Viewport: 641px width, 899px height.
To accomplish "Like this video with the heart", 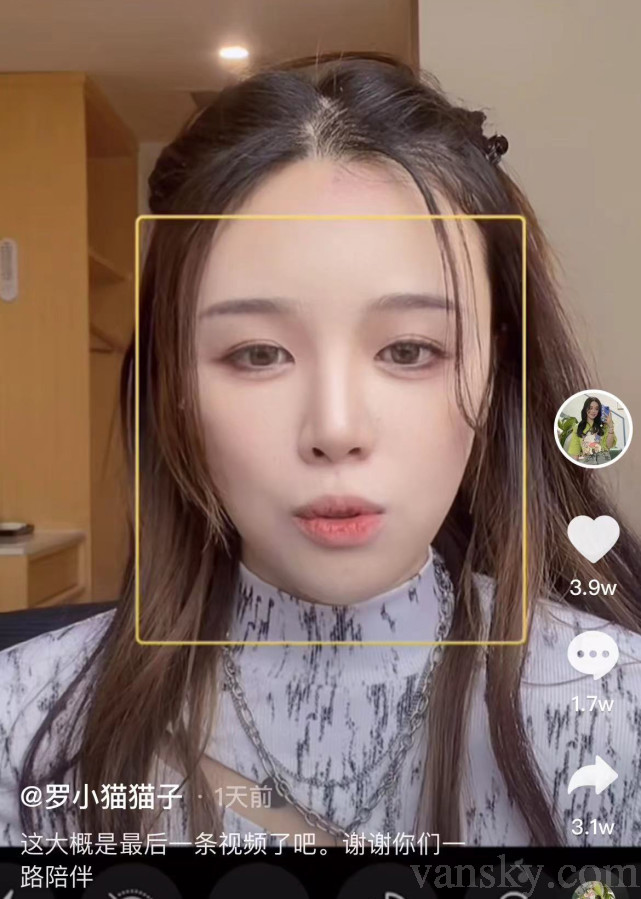I will [593, 540].
